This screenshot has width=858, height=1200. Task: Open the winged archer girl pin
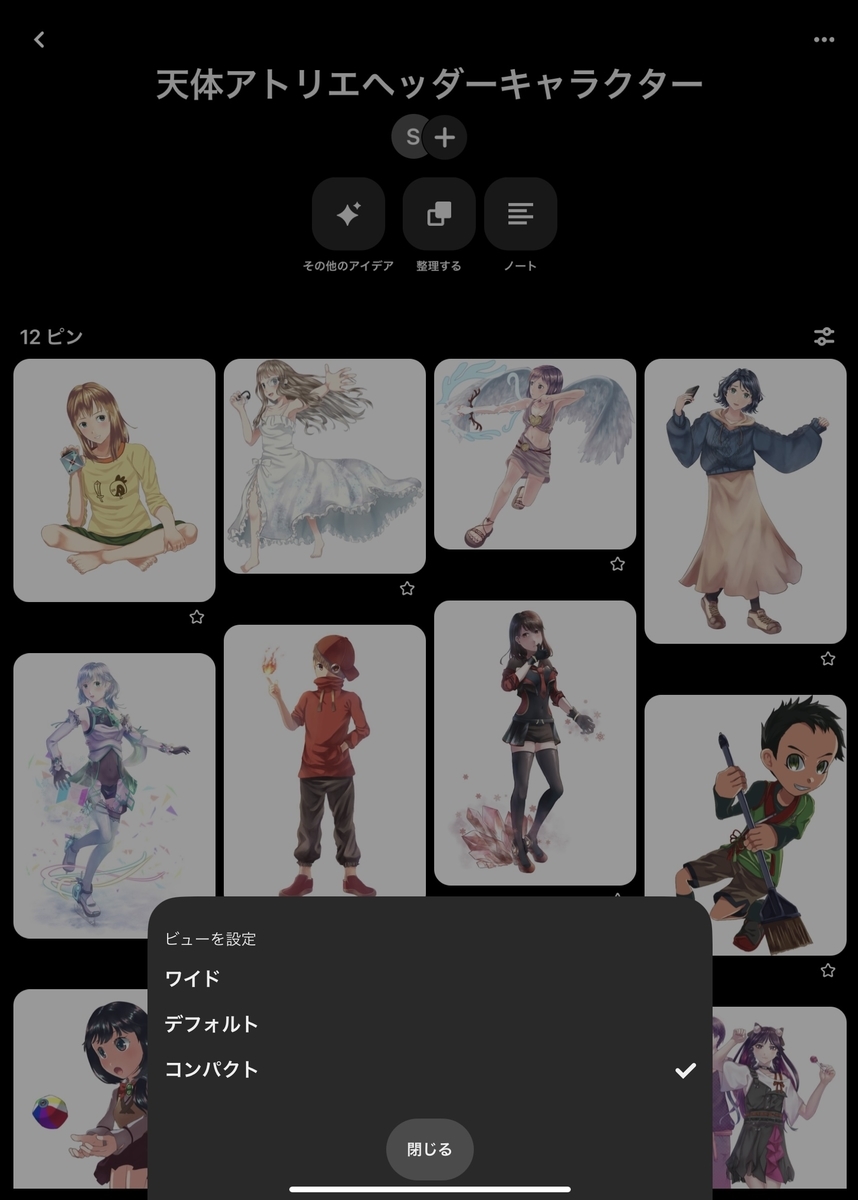pyautogui.click(x=534, y=454)
